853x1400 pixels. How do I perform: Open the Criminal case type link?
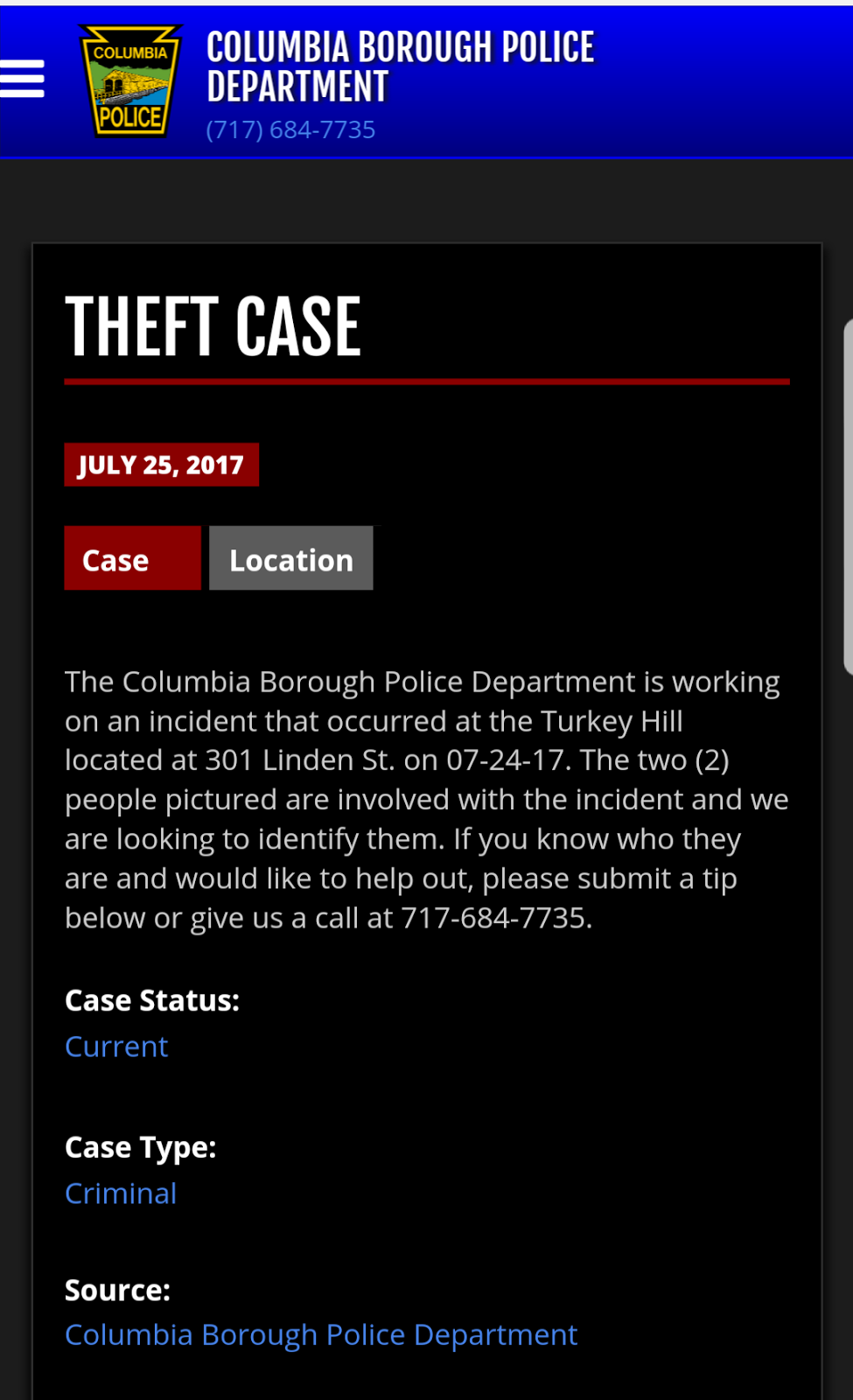[x=121, y=1193]
